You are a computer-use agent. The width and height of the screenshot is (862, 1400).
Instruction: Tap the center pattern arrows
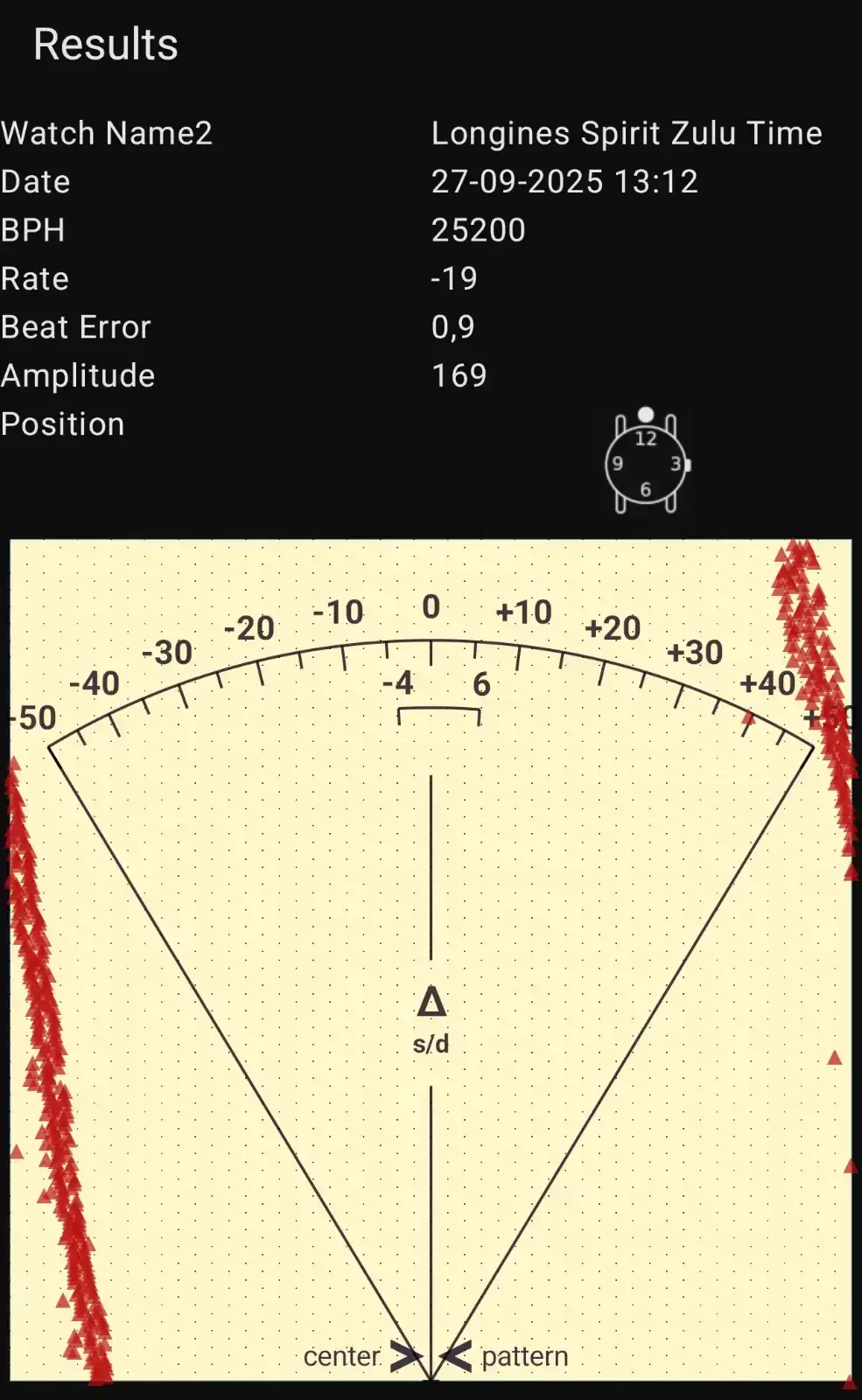coord(431,1356)
